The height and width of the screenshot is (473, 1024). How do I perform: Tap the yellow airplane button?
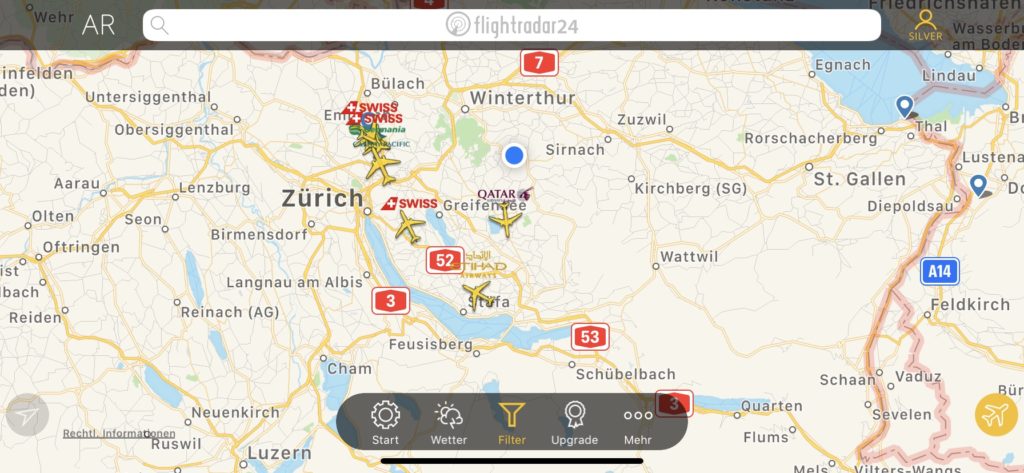point(996,415)
